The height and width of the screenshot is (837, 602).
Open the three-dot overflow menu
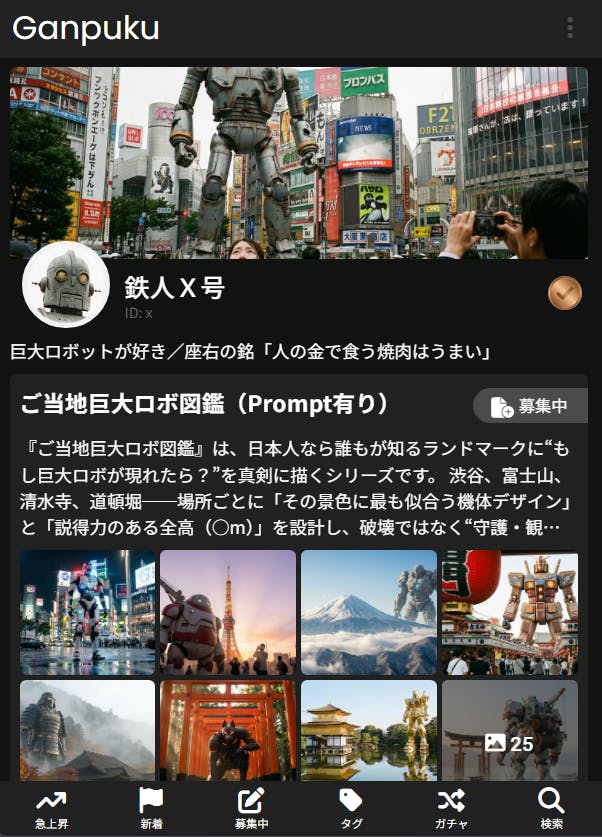[570, 28]
